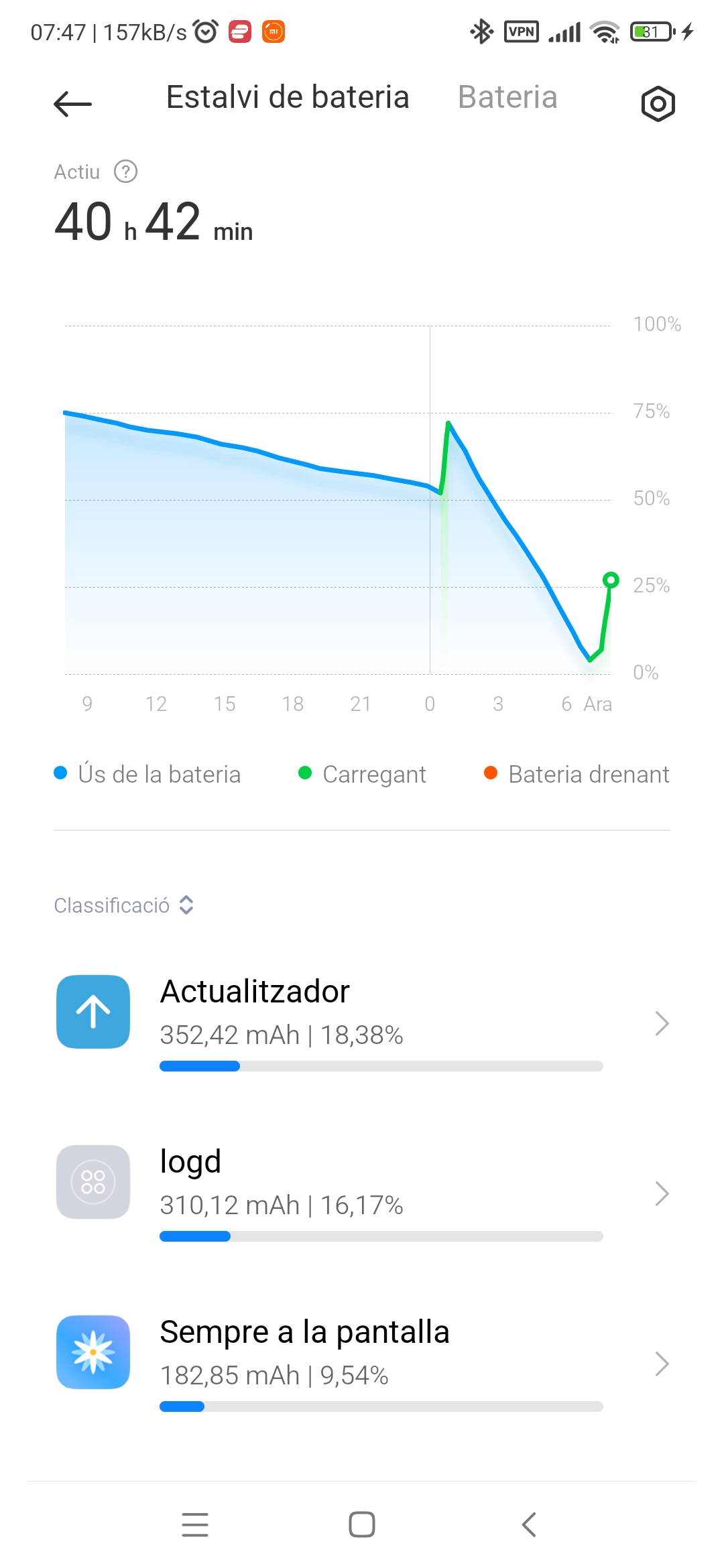The width and height of the screenshot is (724, 1568).
Task: Go back with the top-left arrow
Action: coord(72,104)
